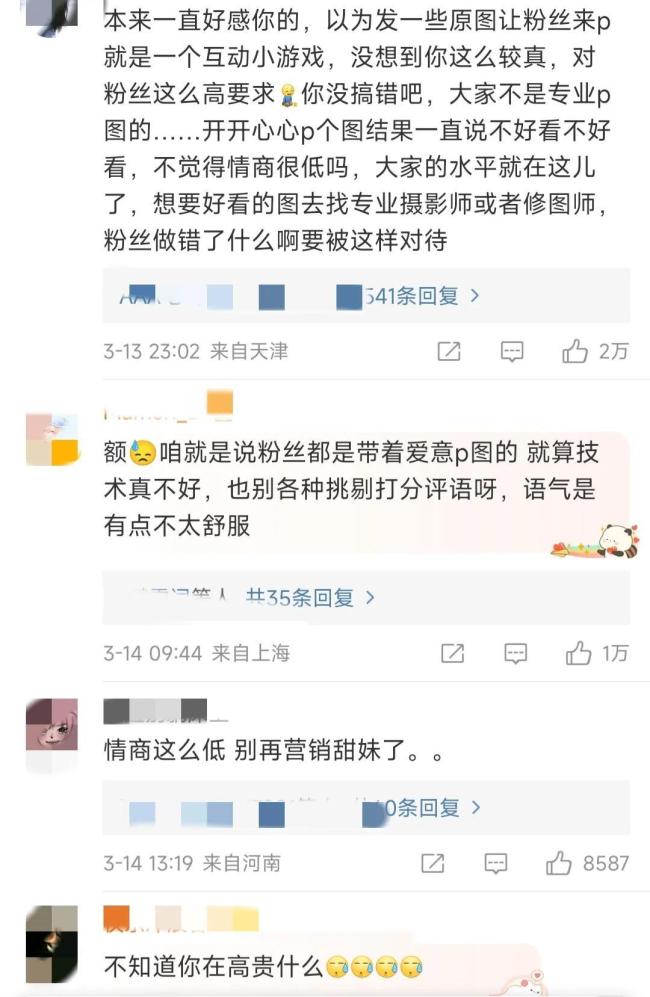Reply to the comment posted from 上海
650x997 pixels.
click(x=515, y=653)
